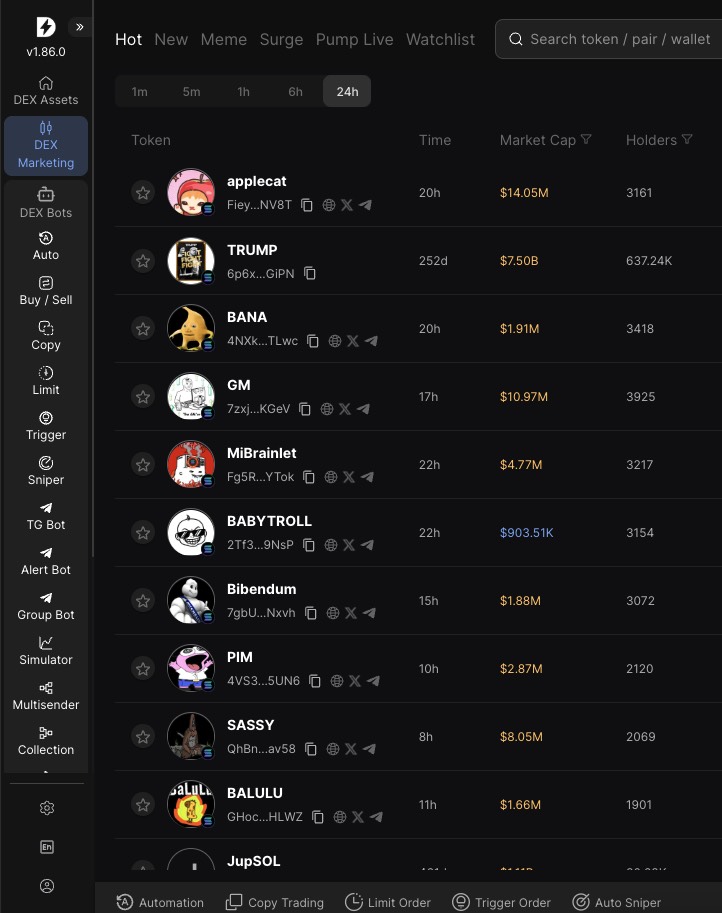Copy the TRUMP contract address

pos(310,273)
